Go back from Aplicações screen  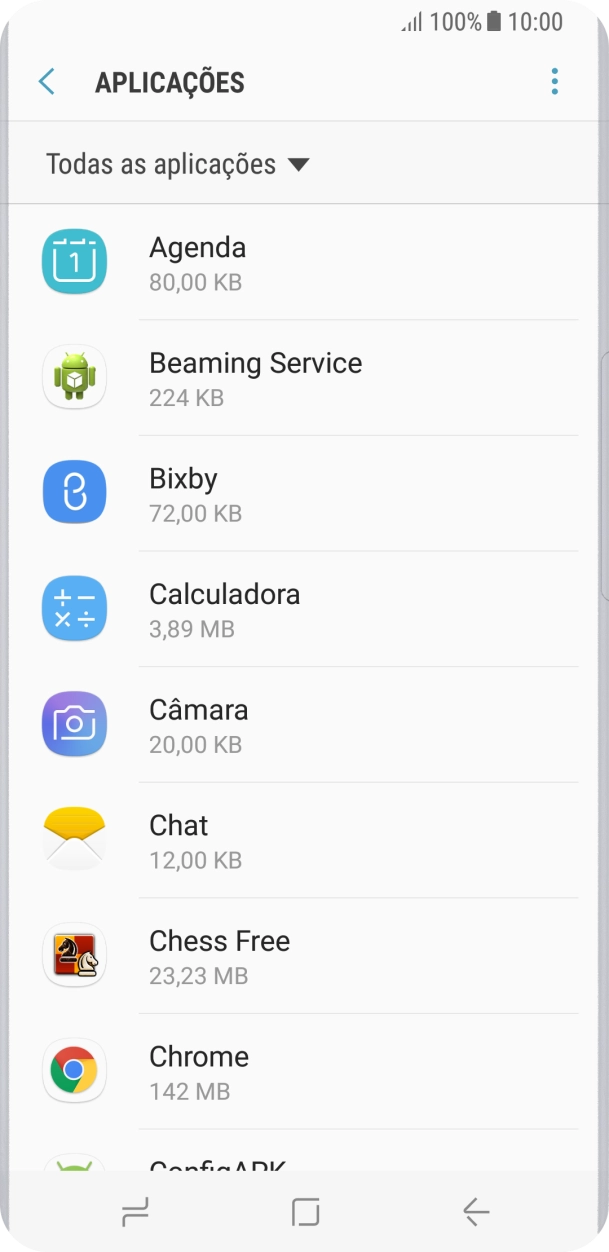46,82
